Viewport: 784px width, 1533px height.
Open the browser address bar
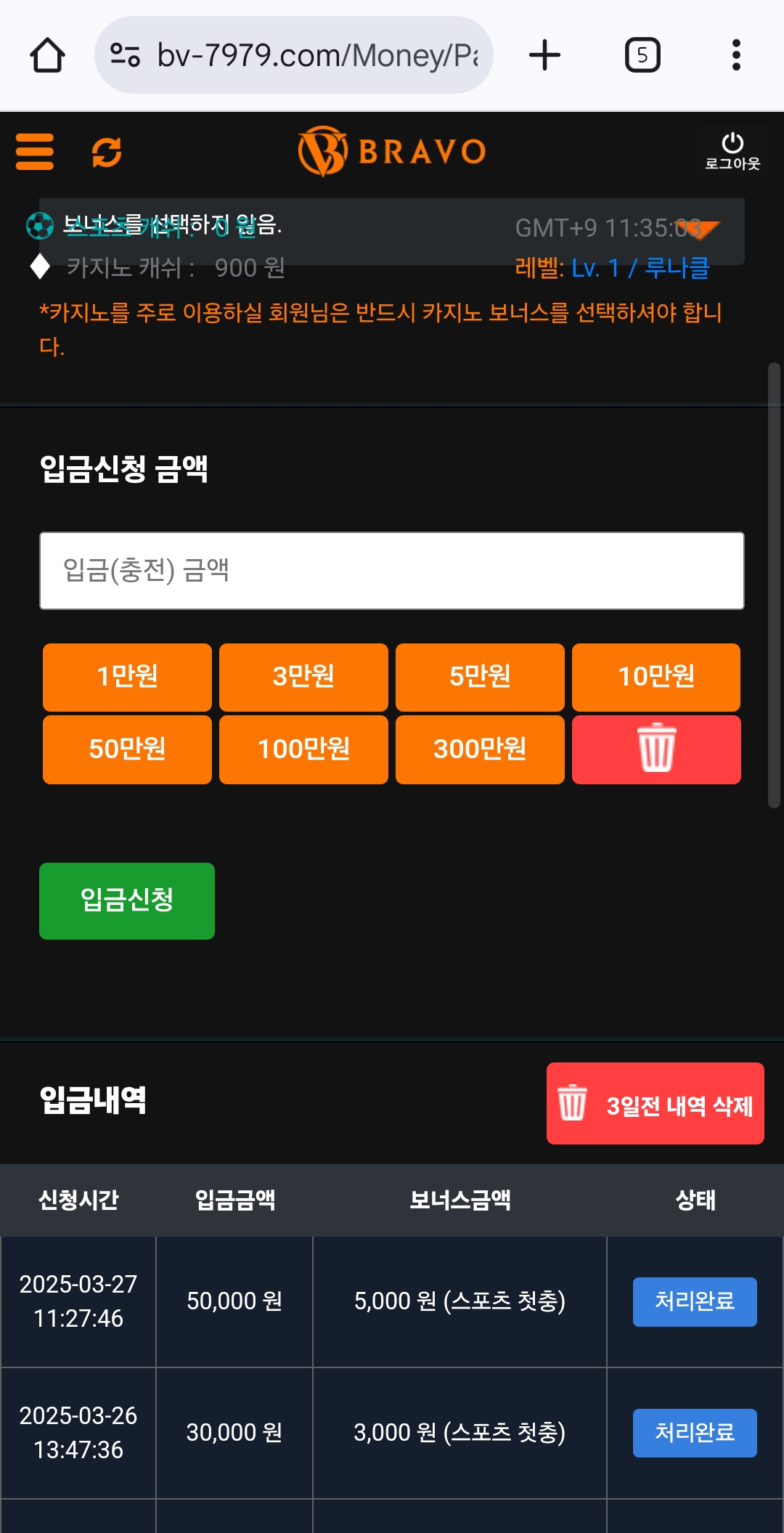coord(305,55)
